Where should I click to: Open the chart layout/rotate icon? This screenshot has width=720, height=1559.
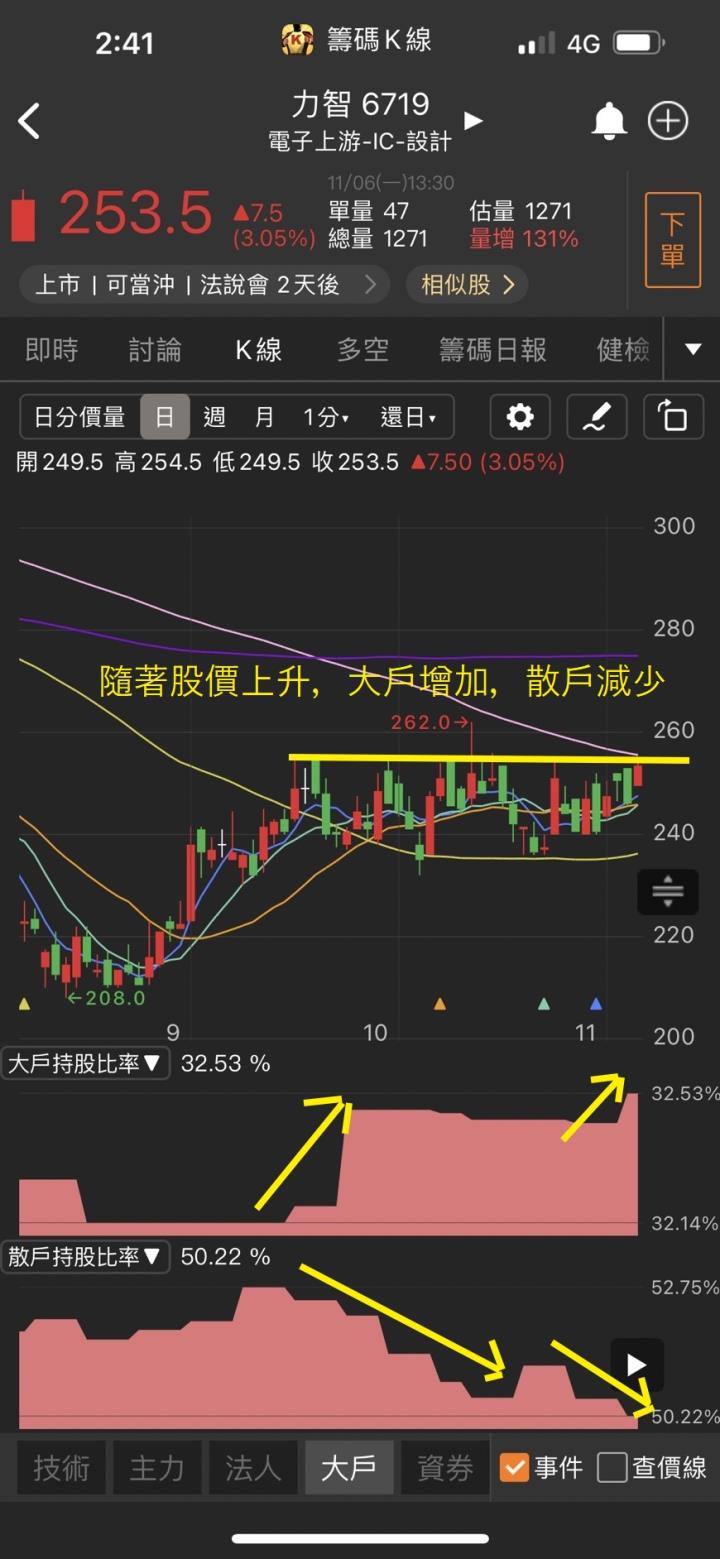coord(673,417)
